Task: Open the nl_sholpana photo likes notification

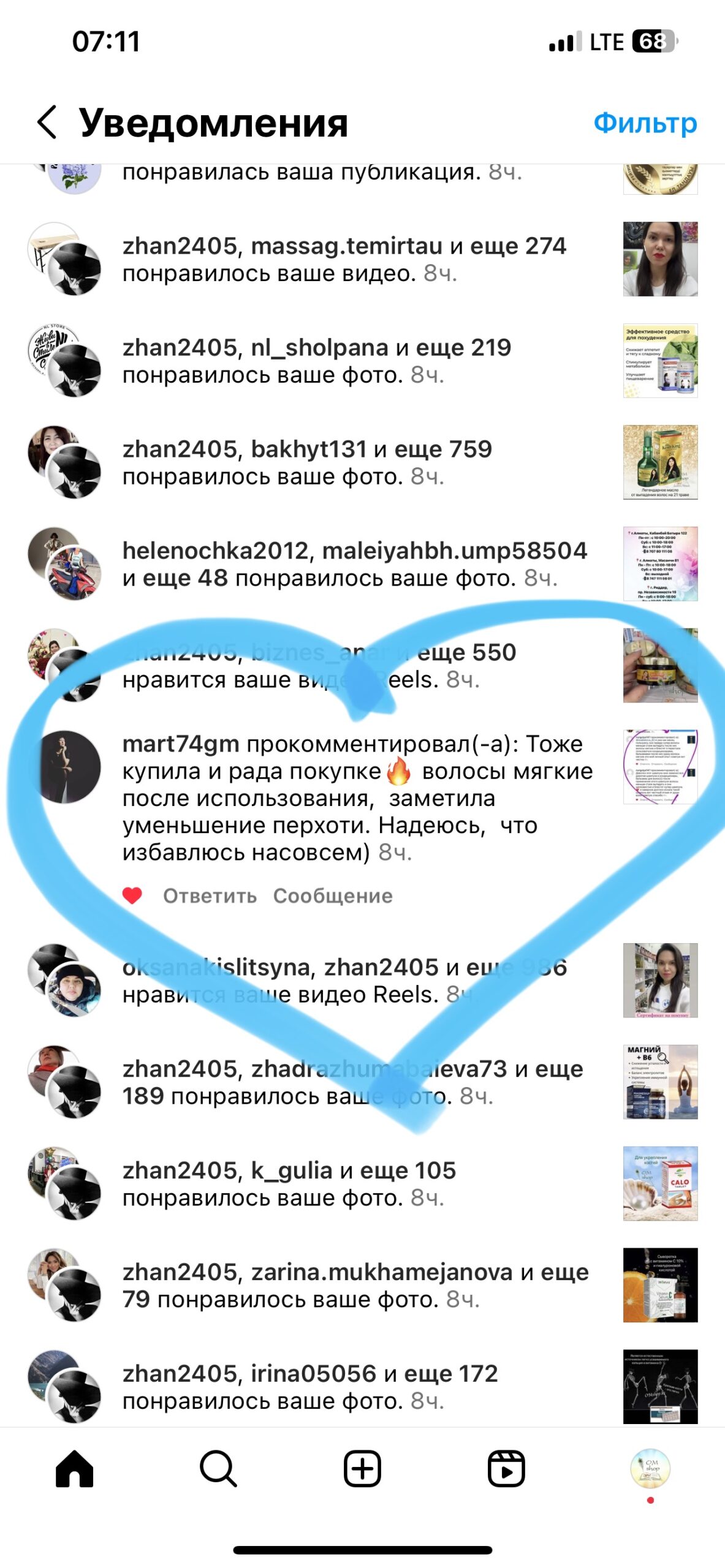Action: pyautogui.click(x=316, y=361)
